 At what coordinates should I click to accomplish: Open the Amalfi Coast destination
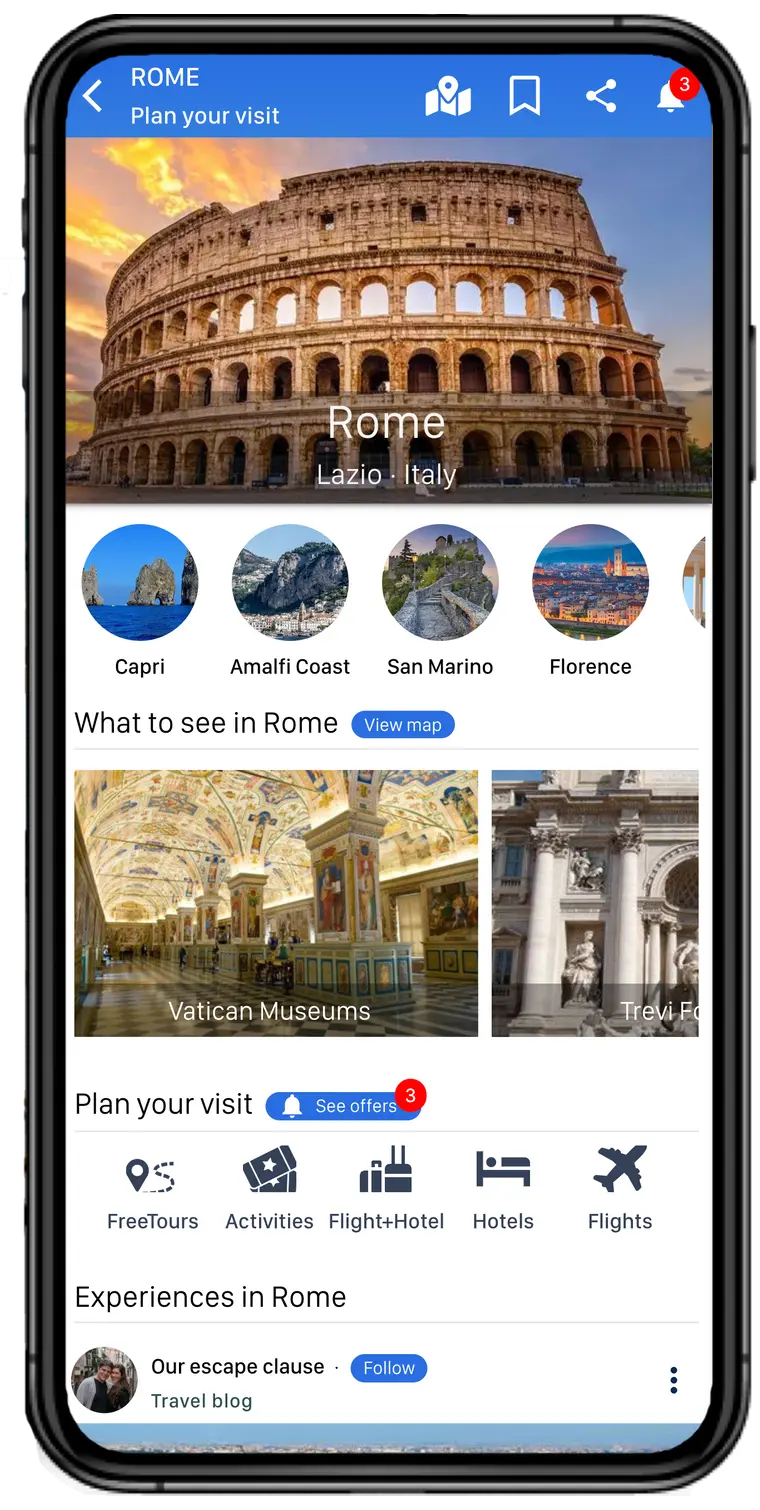pyautogui.click(x=290, y=583)
